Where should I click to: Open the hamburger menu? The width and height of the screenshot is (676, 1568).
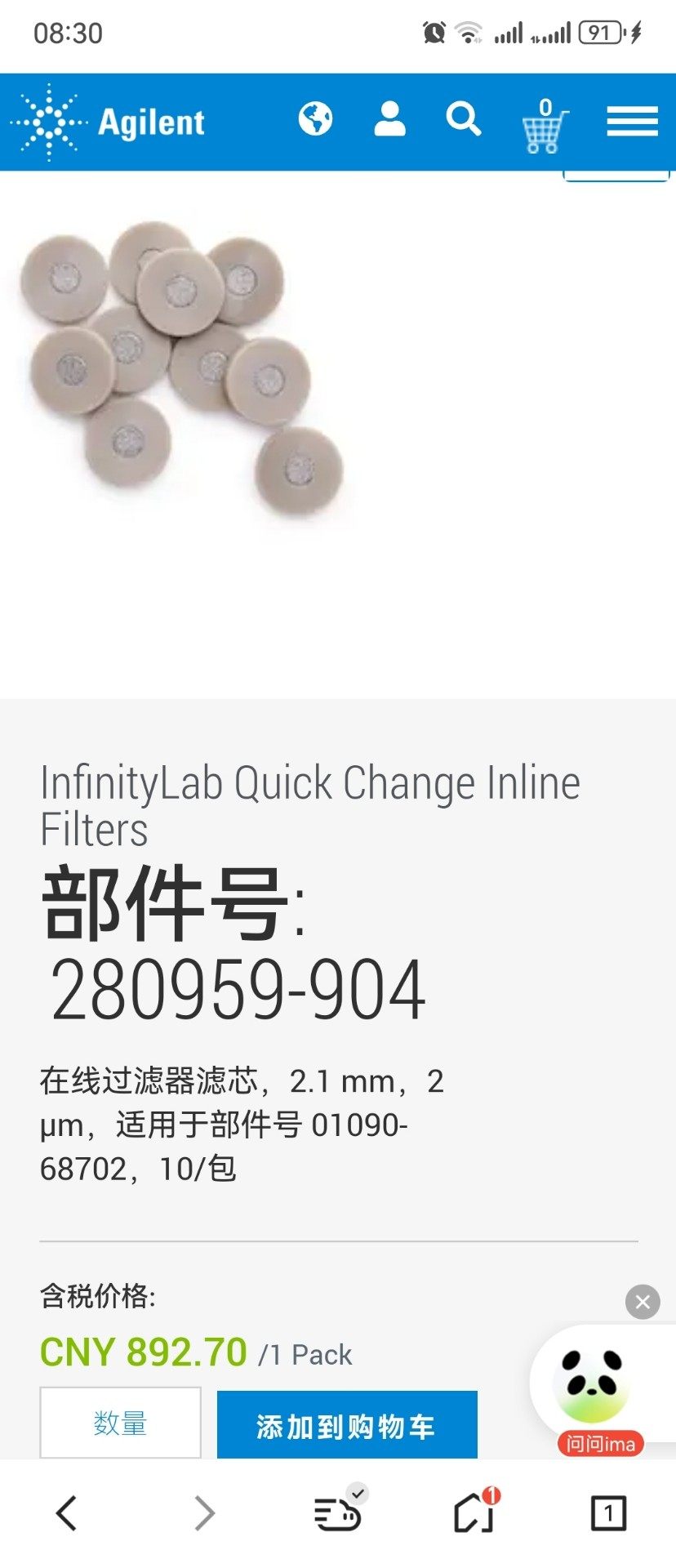(x=632, y=122)
